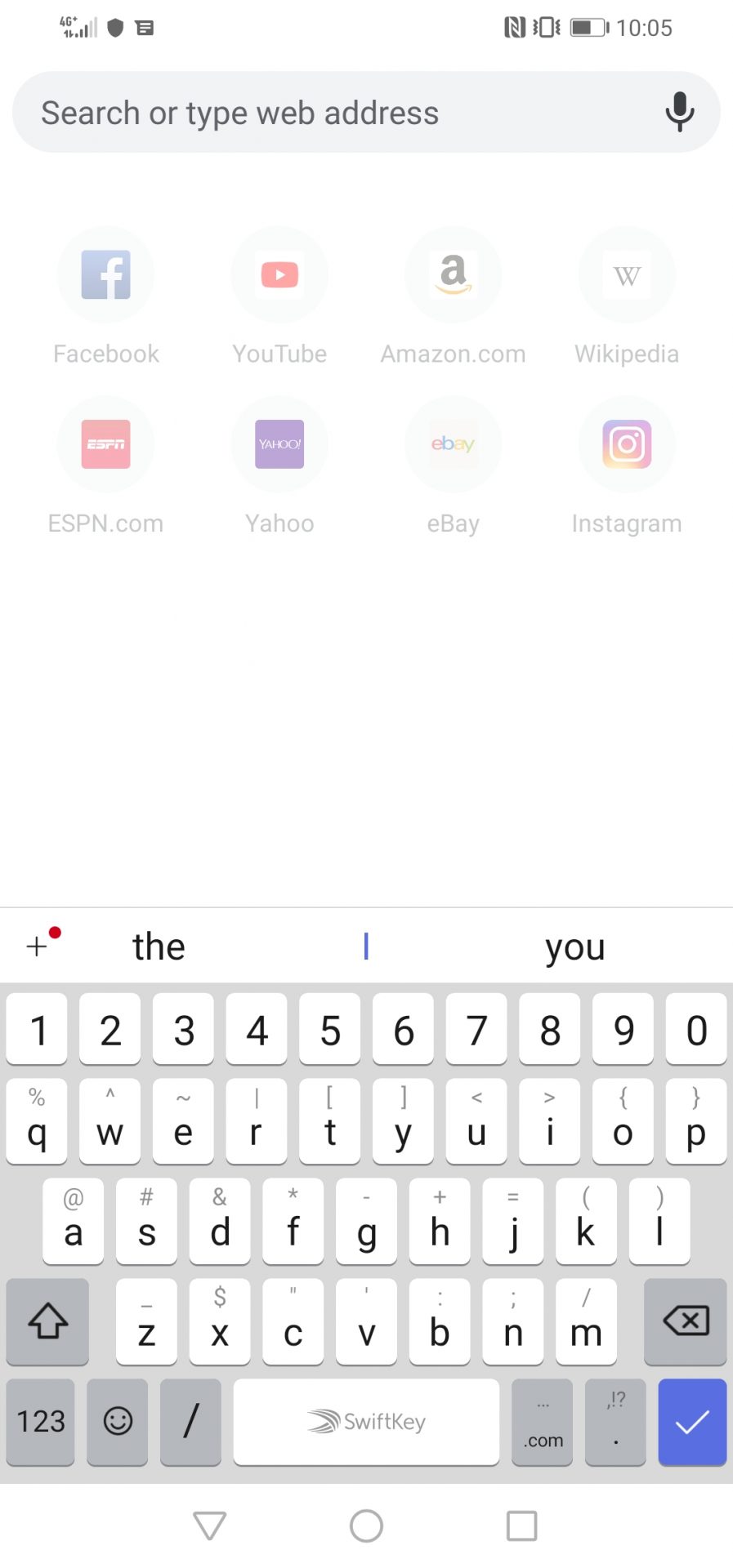Open the SwiftKey toolbar plus icon

click(x=38, y=946)
